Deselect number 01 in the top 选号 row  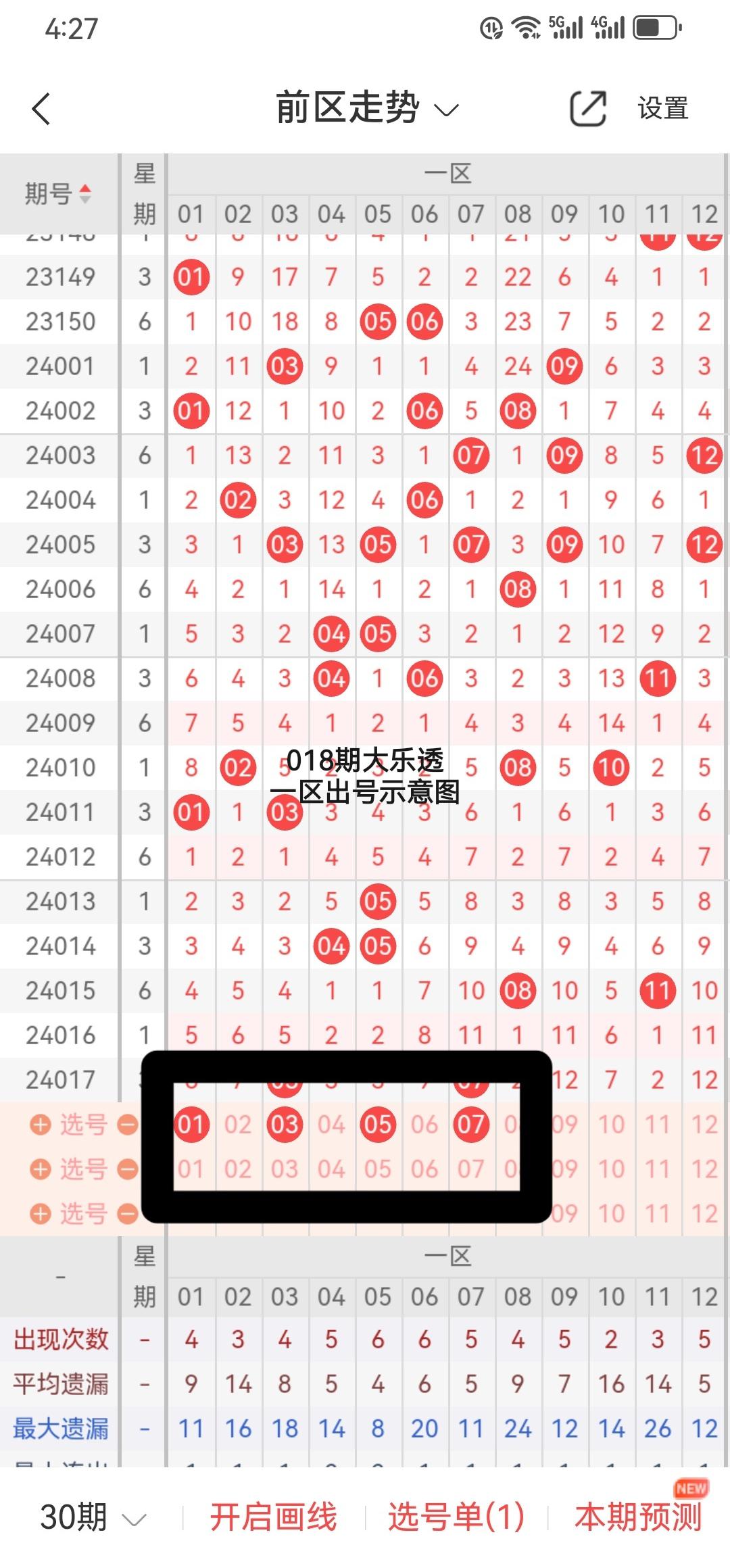pos(191,1125)
